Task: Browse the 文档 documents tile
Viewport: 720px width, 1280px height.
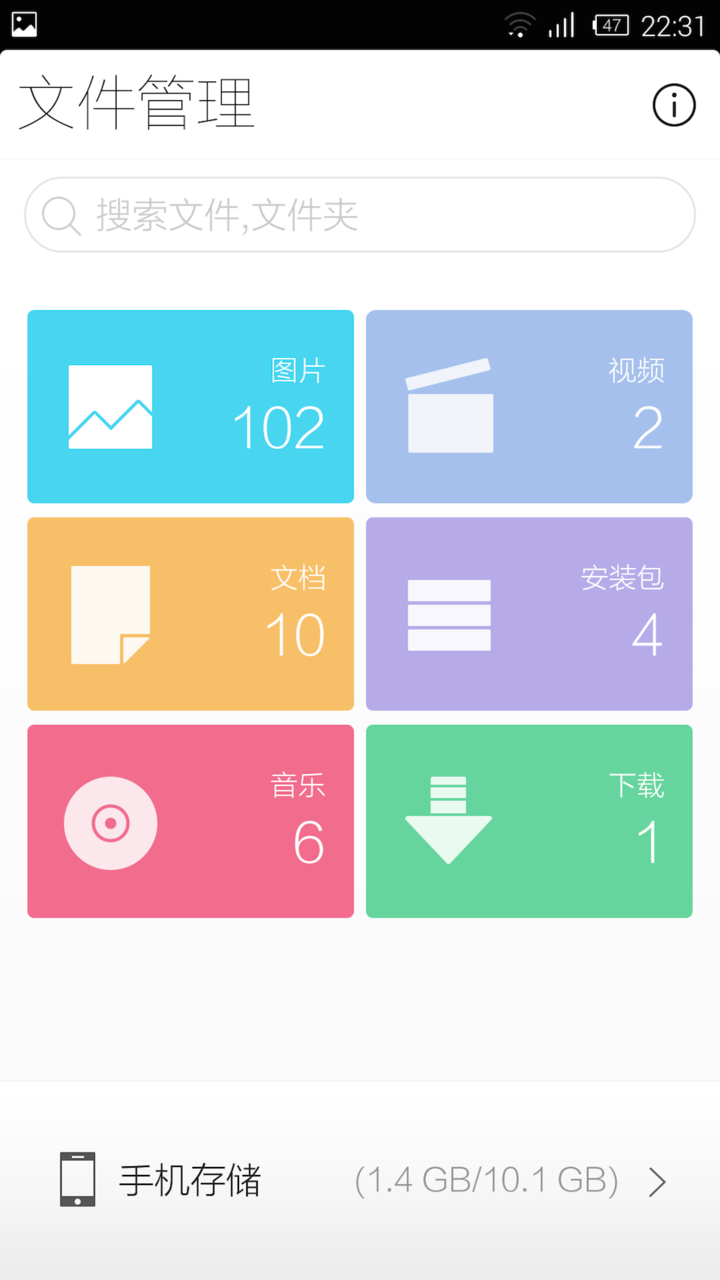Action: [190, 614]
